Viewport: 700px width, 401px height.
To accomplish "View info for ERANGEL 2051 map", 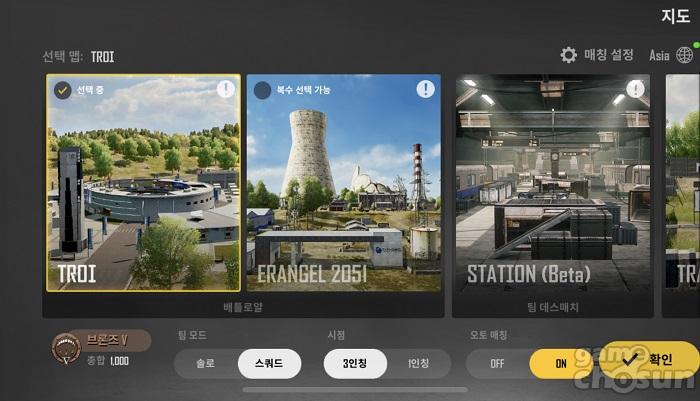I will pos(426,89).
